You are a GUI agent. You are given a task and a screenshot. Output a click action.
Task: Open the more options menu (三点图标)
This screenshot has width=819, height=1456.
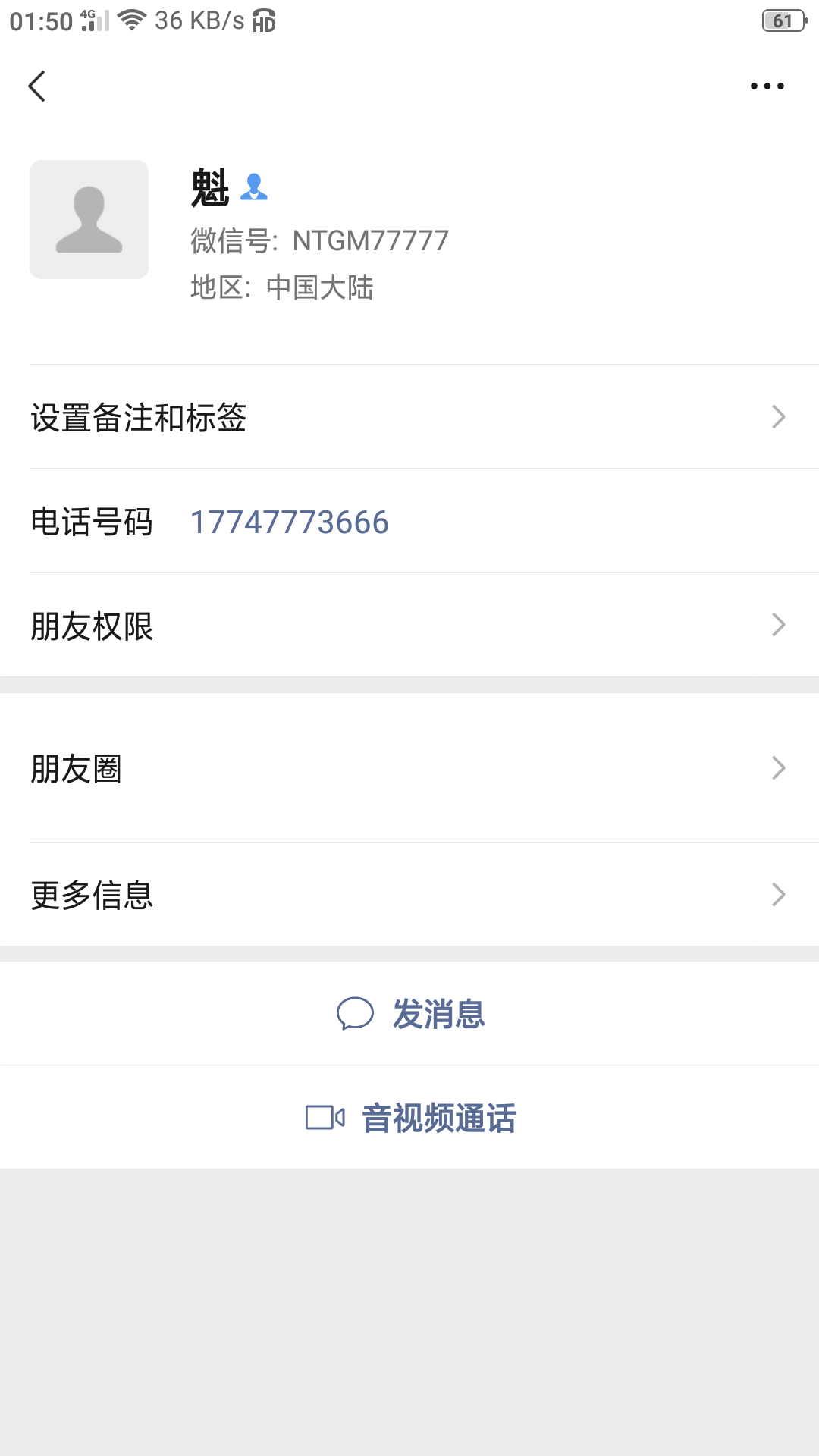point(768,86)
